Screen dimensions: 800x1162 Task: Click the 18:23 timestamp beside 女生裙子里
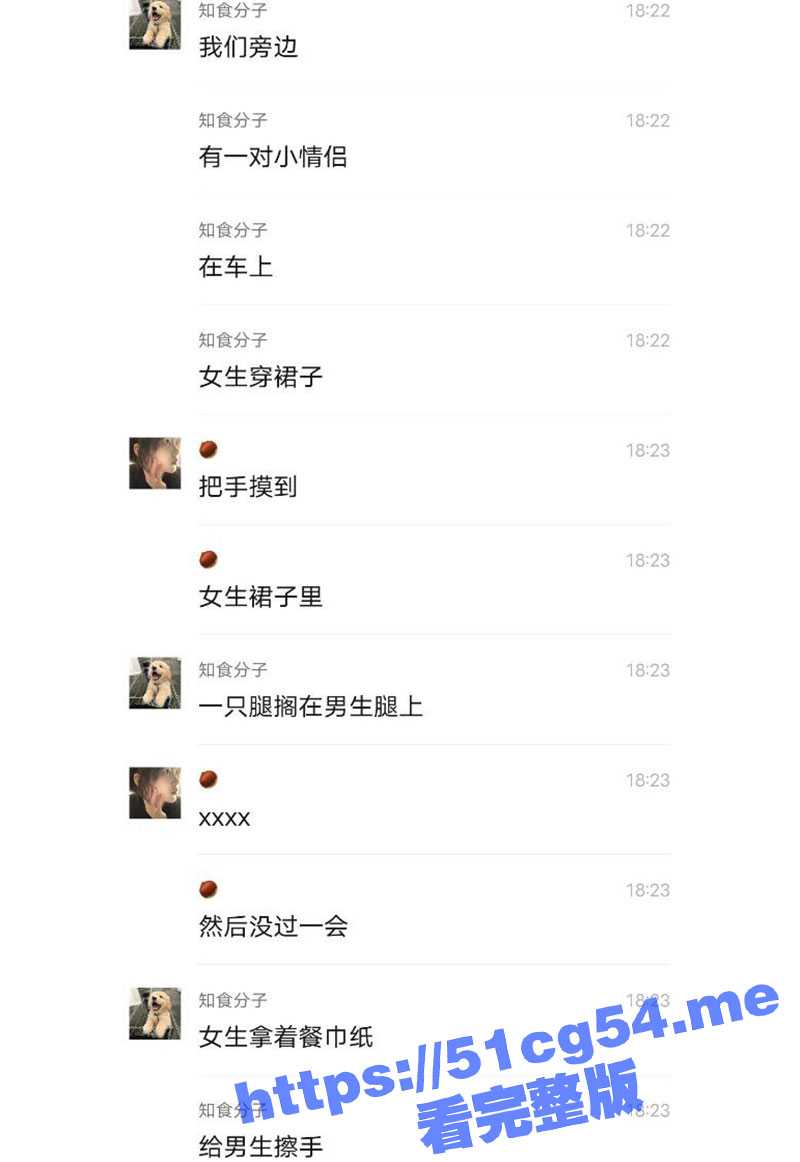tap(648, 561)
